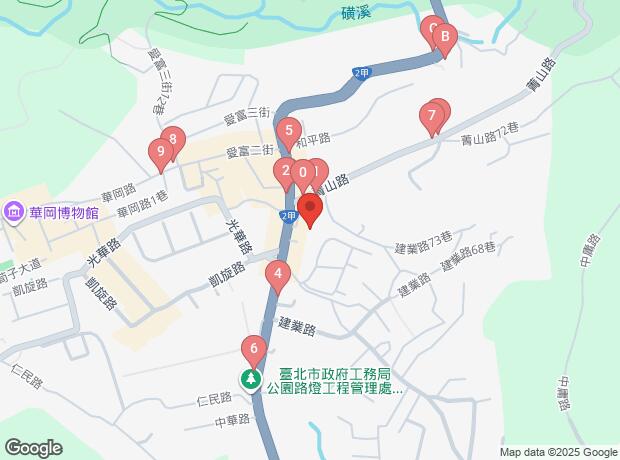Open map marker number 0
Image resolution: width=620 pixels, height=460 pixels.
(x=301, y=172)
